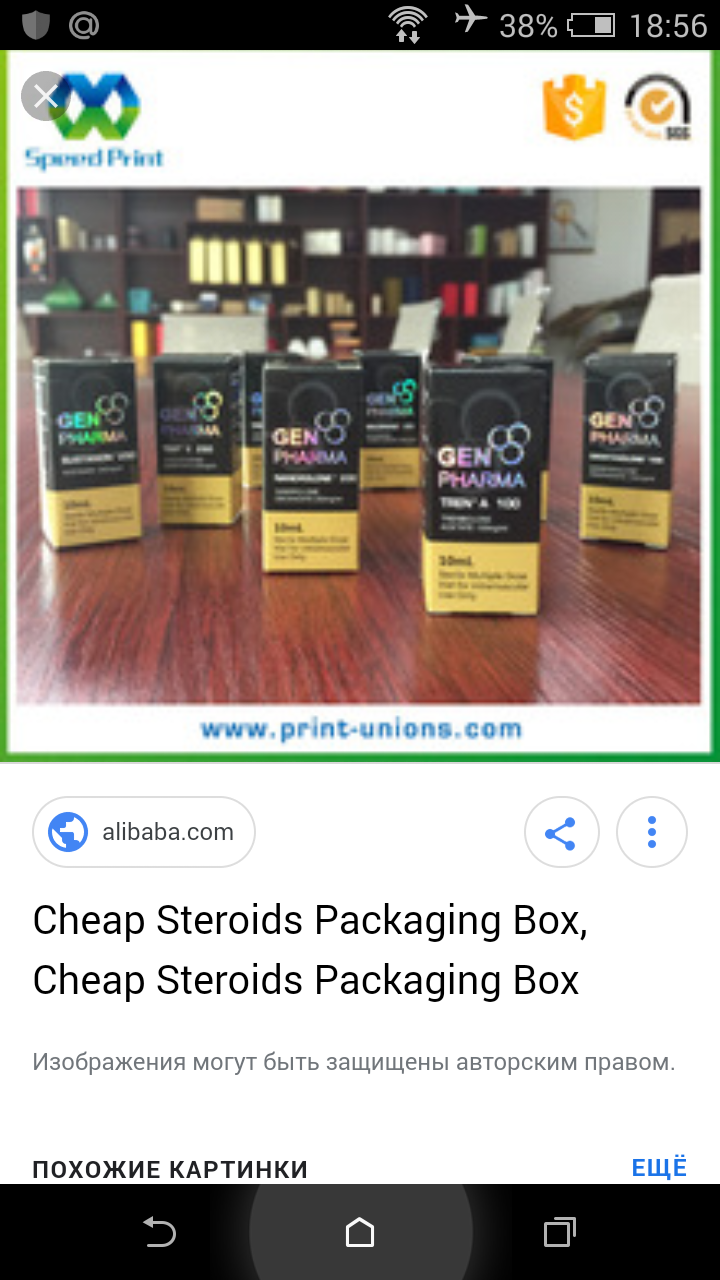Share this image

click(561, 832)
